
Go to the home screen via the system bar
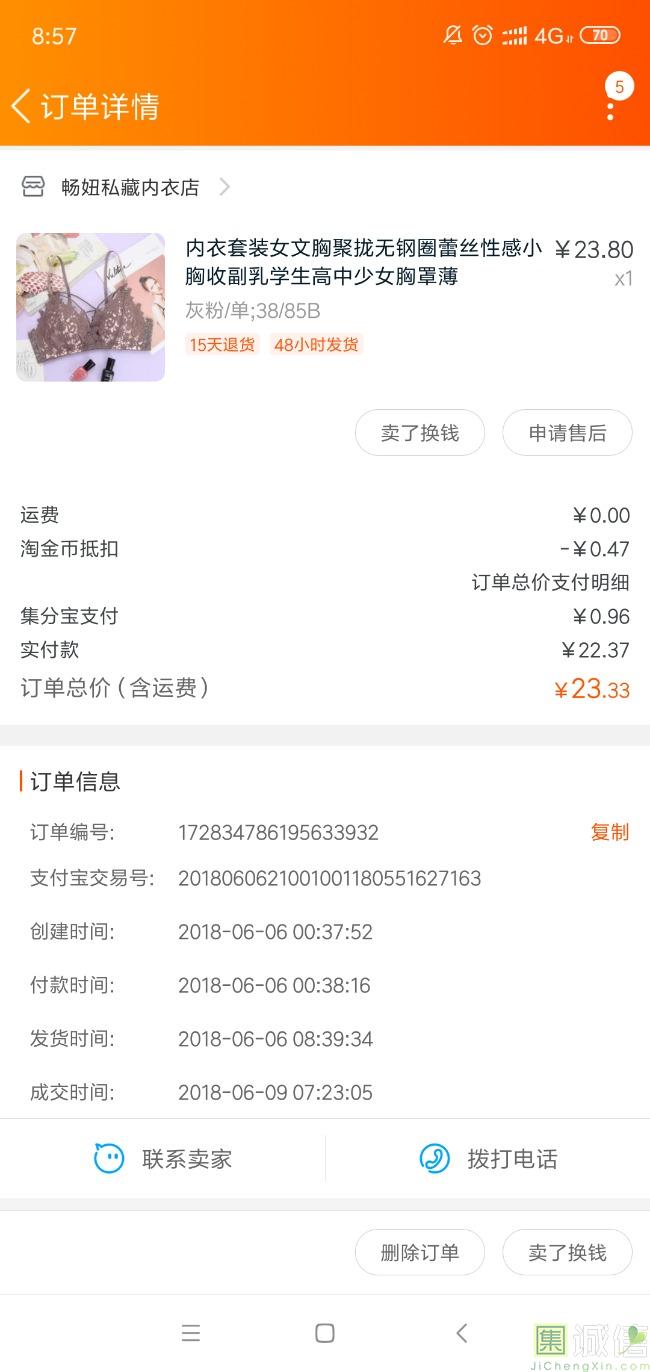pos(325,1333)
